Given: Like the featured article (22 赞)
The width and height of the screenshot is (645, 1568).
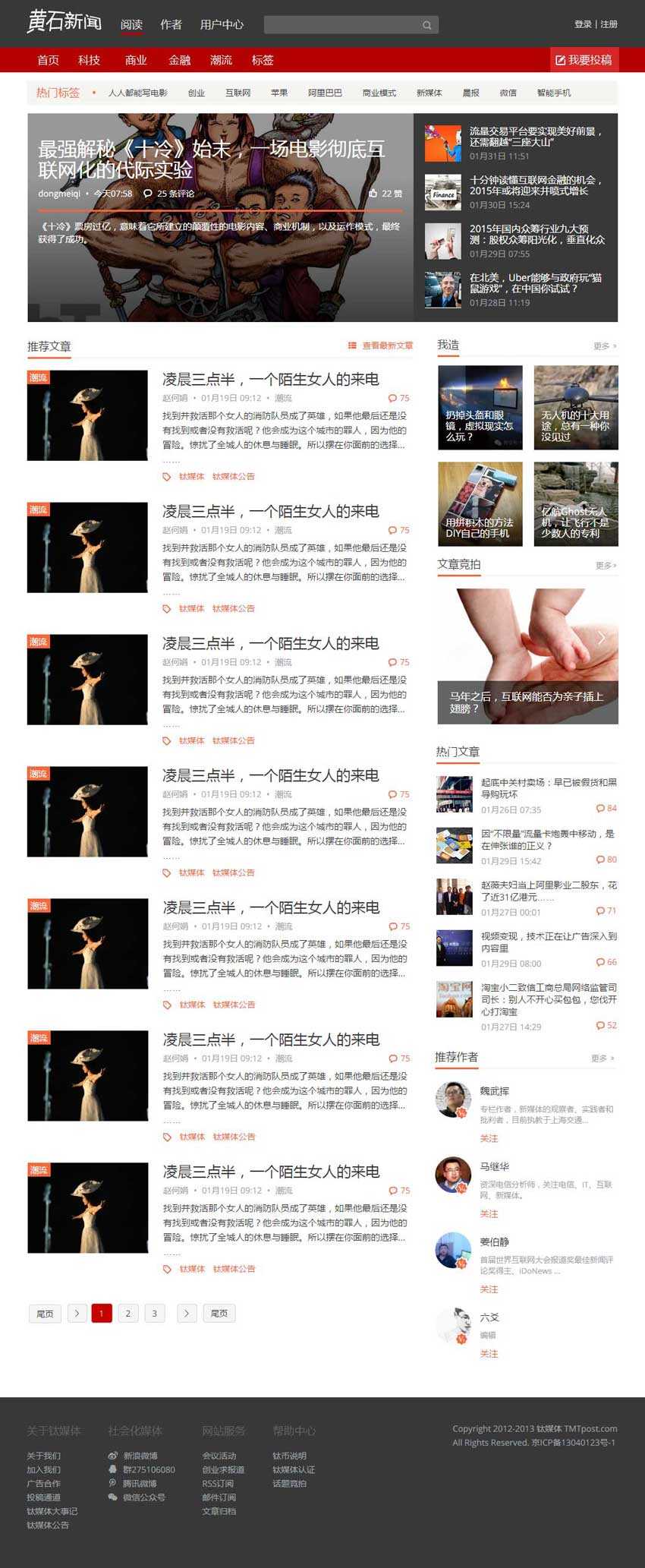Looking at the screenshot, I should point(385,194).
